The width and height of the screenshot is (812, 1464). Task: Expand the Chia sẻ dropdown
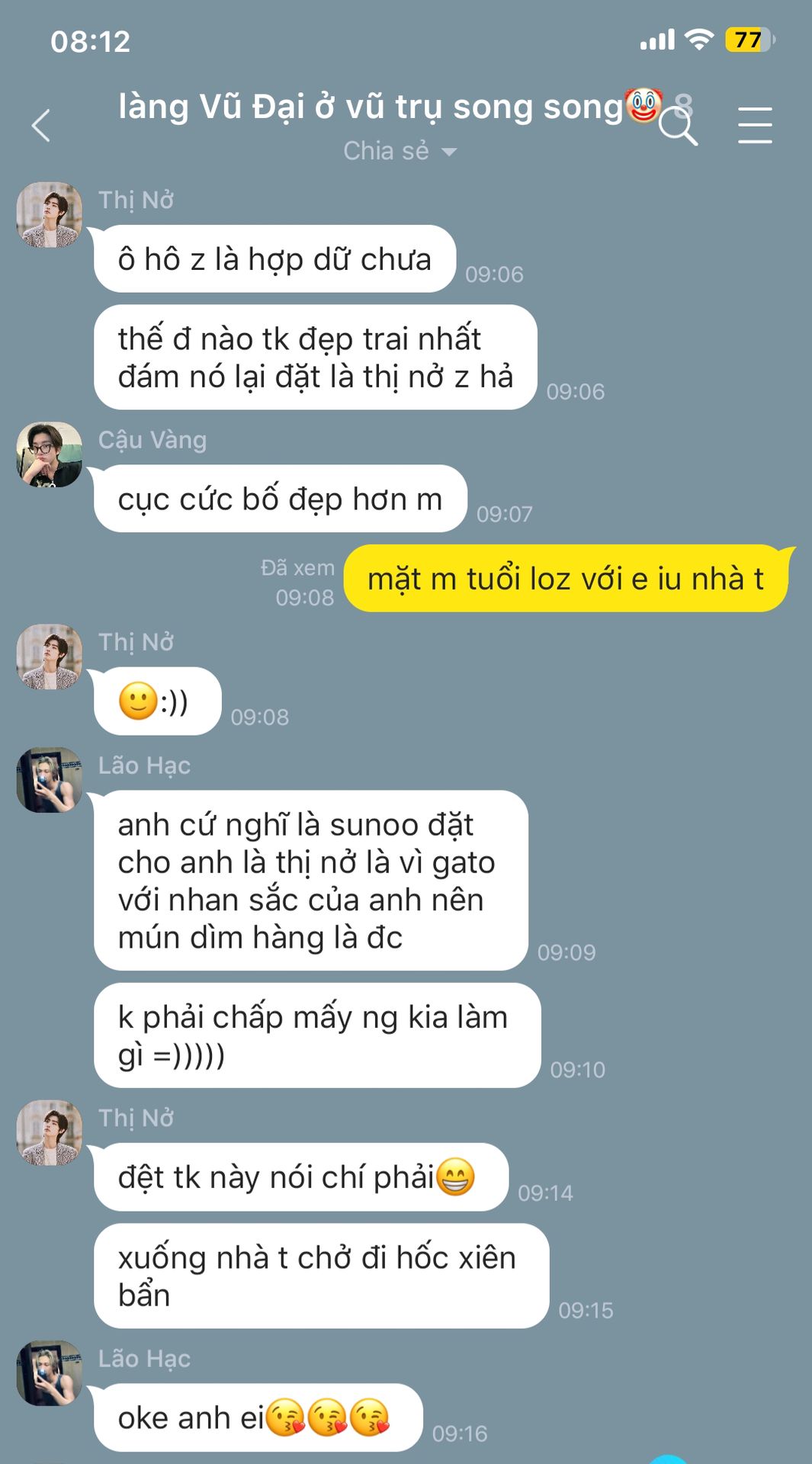point(400,151)
